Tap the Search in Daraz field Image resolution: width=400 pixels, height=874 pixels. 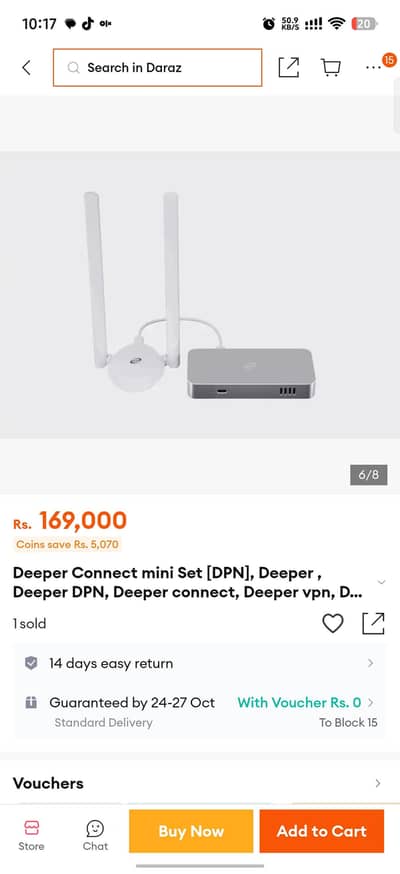(158, 67)
